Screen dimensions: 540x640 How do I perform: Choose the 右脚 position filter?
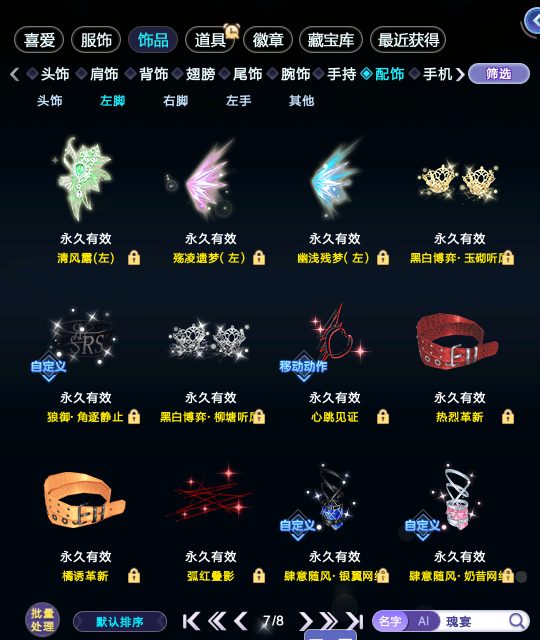(x=176, y=100)
